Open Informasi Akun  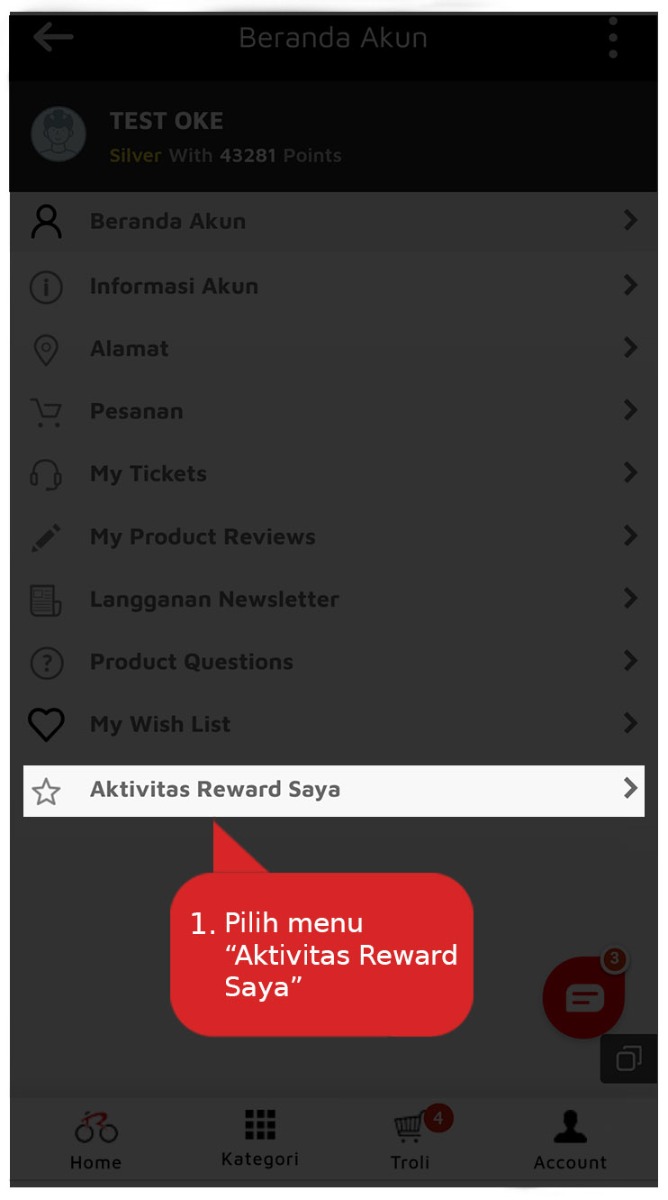click(333, 286)
